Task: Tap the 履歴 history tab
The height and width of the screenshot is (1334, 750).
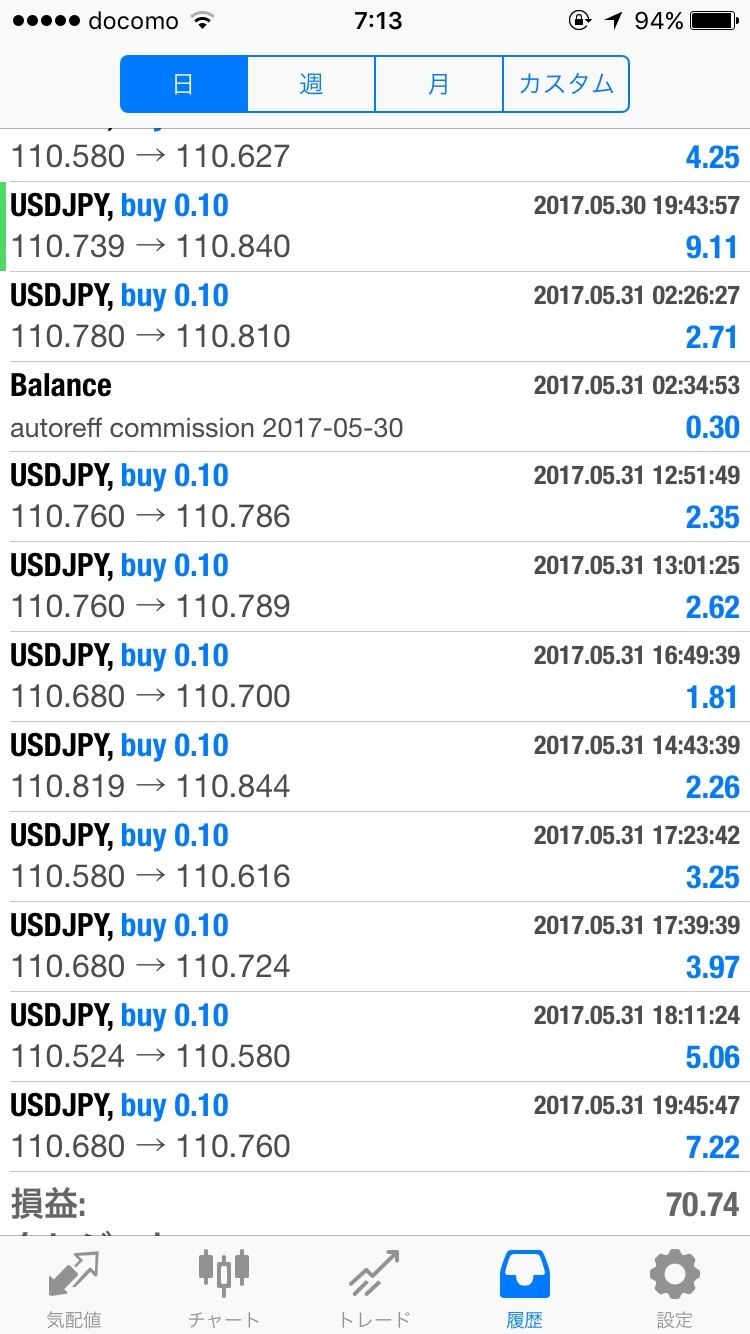Action: 525,1288
